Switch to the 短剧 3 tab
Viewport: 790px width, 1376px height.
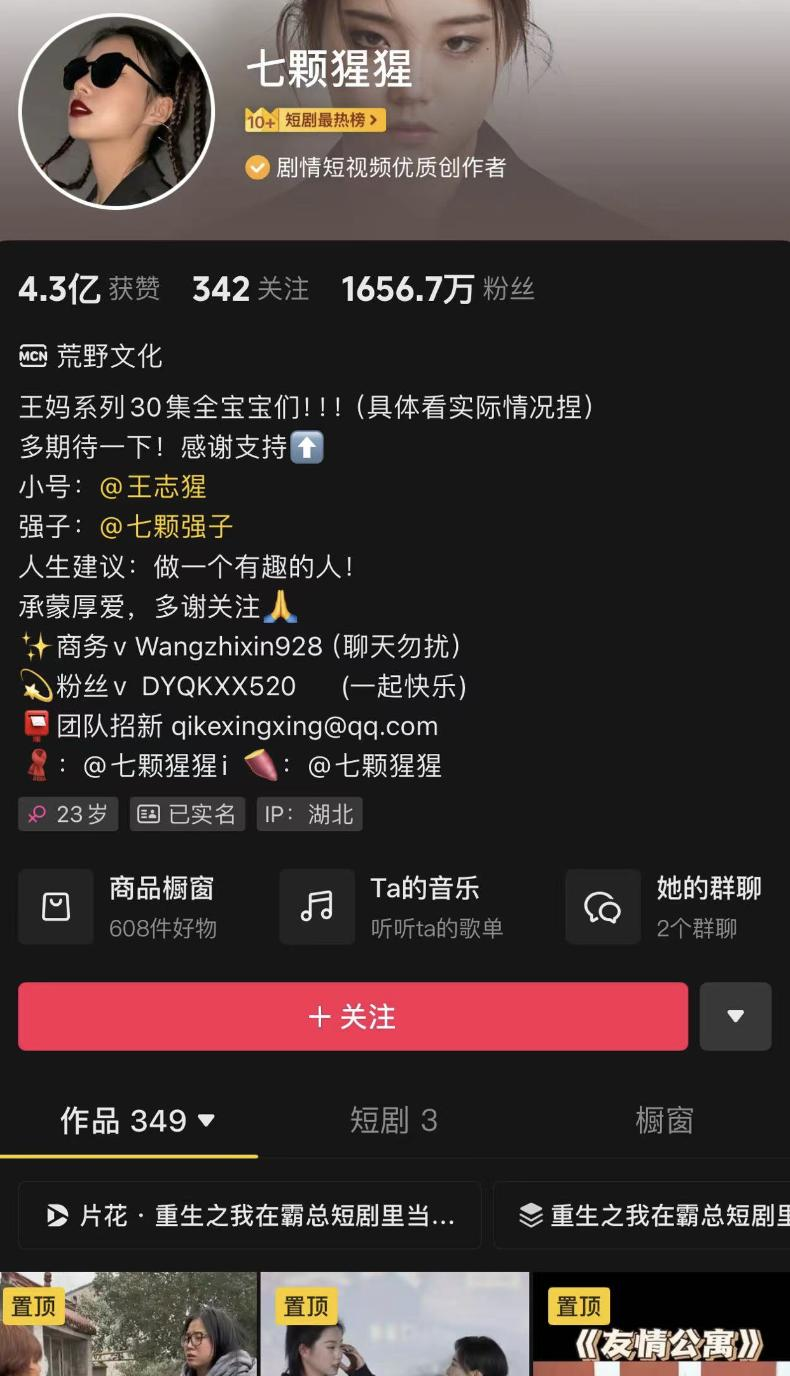pos(393,1121)
